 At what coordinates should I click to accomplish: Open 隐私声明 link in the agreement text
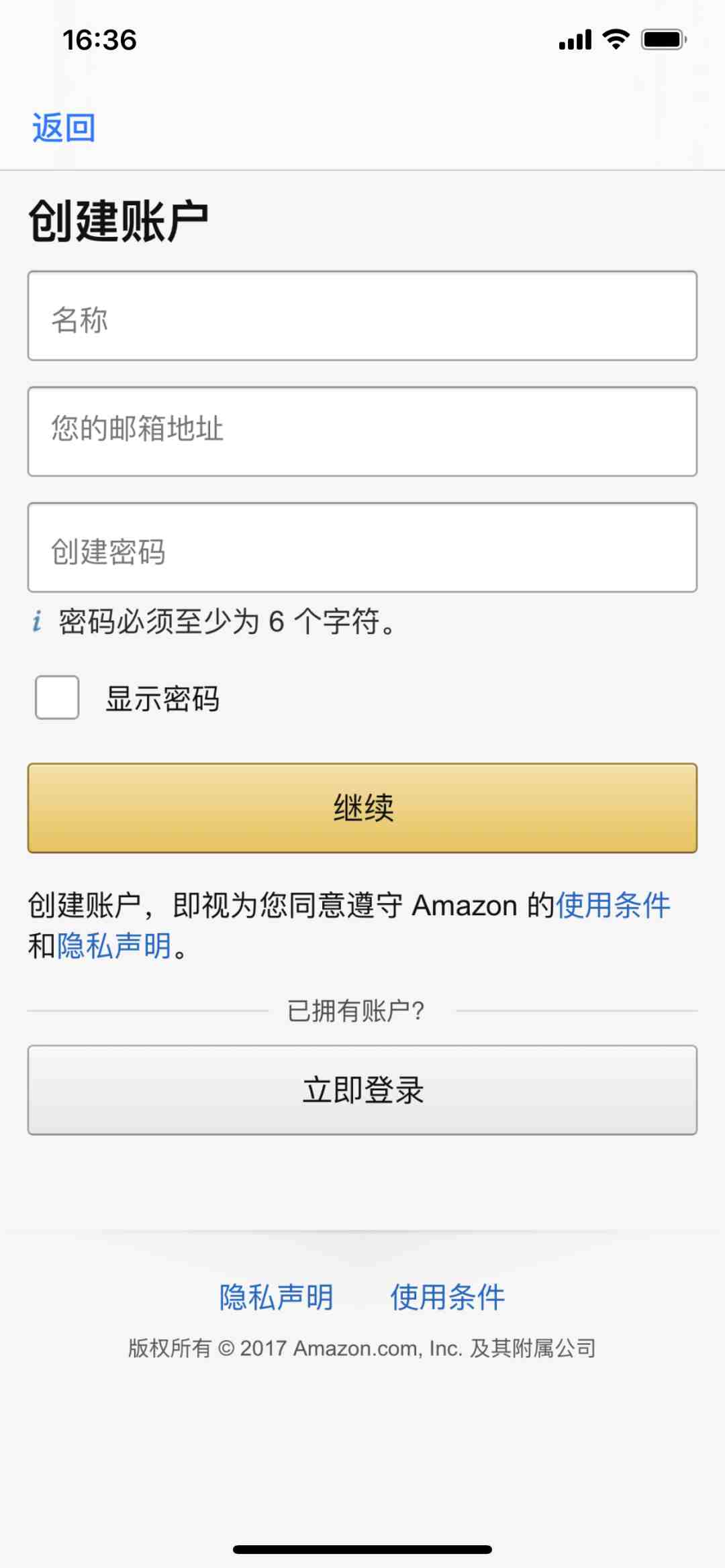point(114,946)
